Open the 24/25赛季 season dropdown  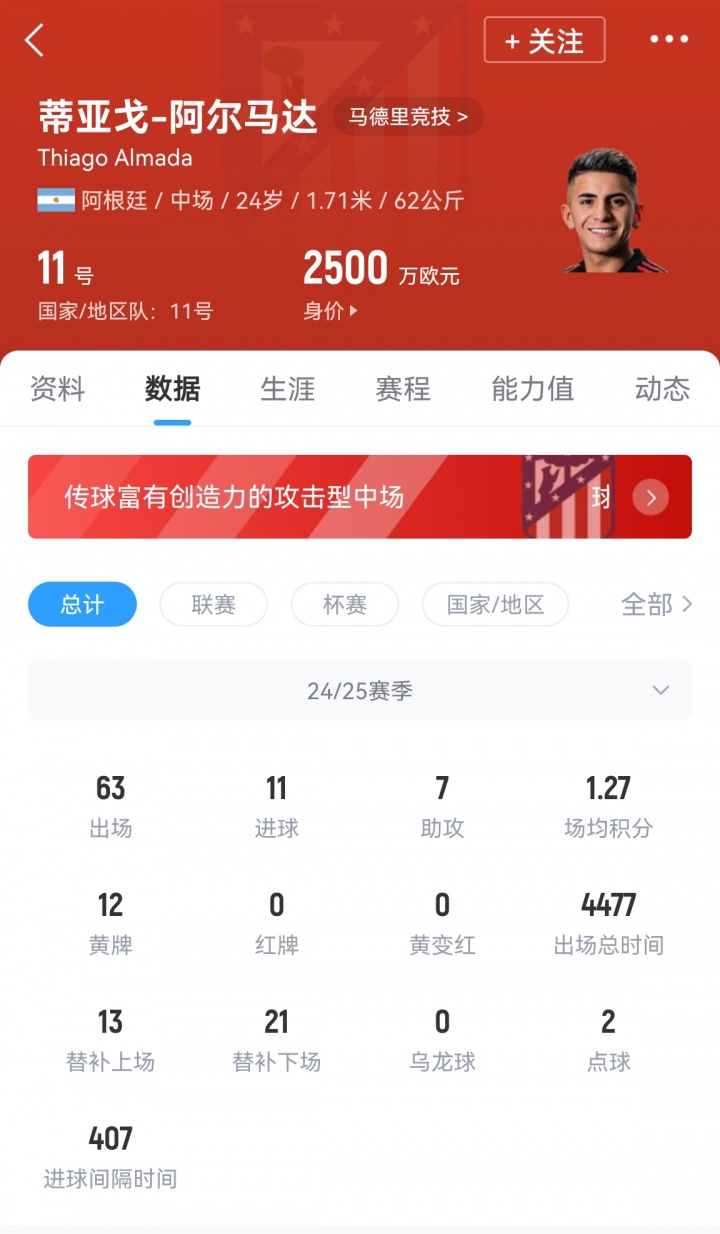(360, 691)
